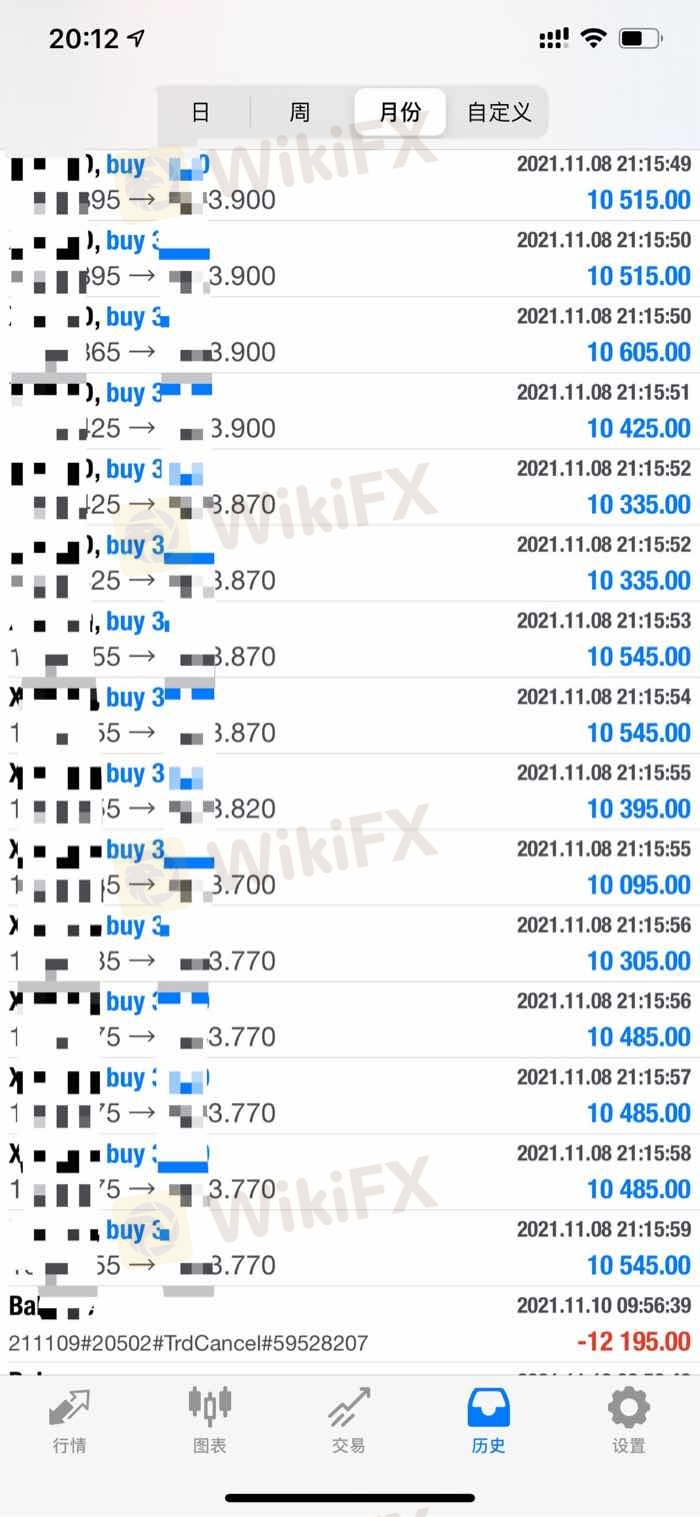This screenshot has width=700, height=1517.
Task: Switch to the 日 period filter
Action: [x=201, y=112]
